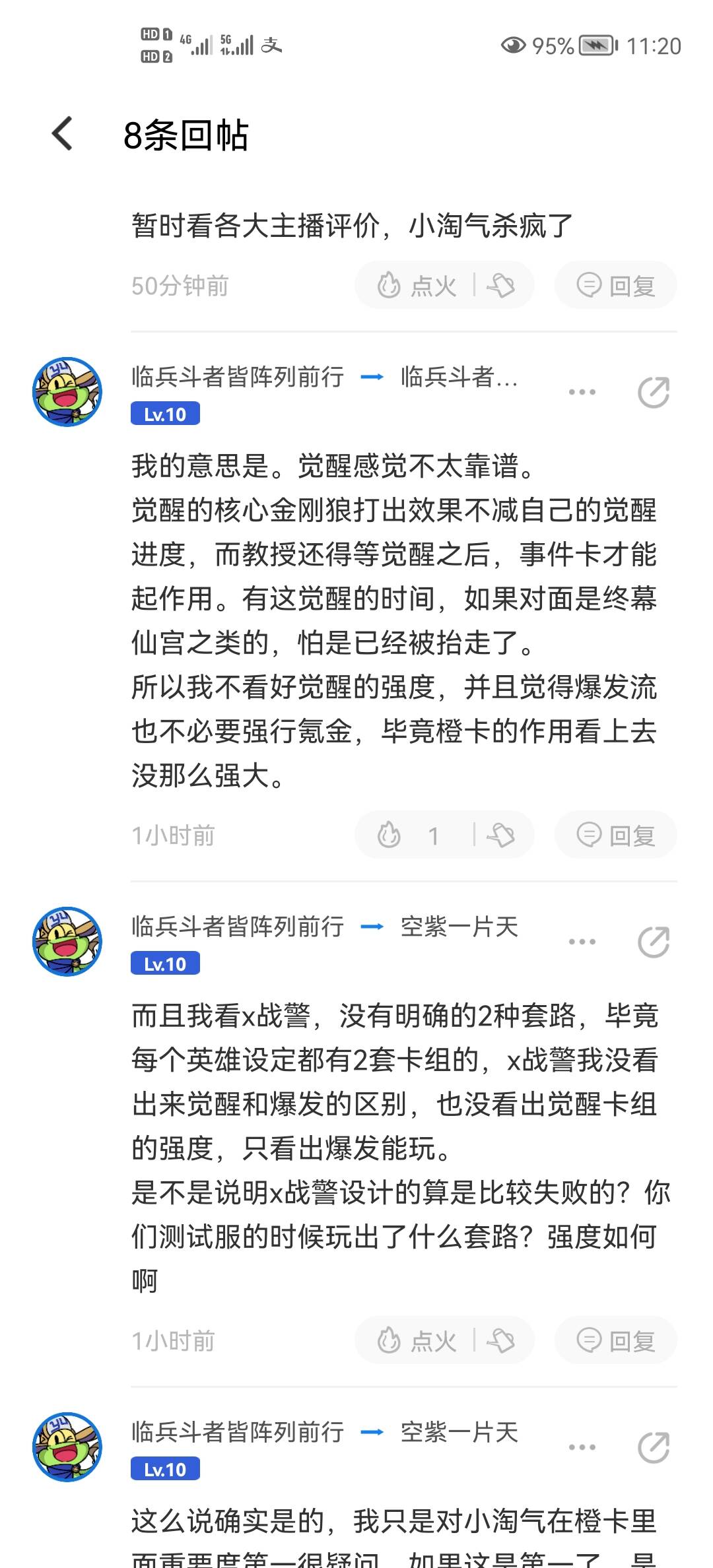Downvote the 50分钟前 reply
The height and width of the screenshot is (1568, 713).
[501, 286]
